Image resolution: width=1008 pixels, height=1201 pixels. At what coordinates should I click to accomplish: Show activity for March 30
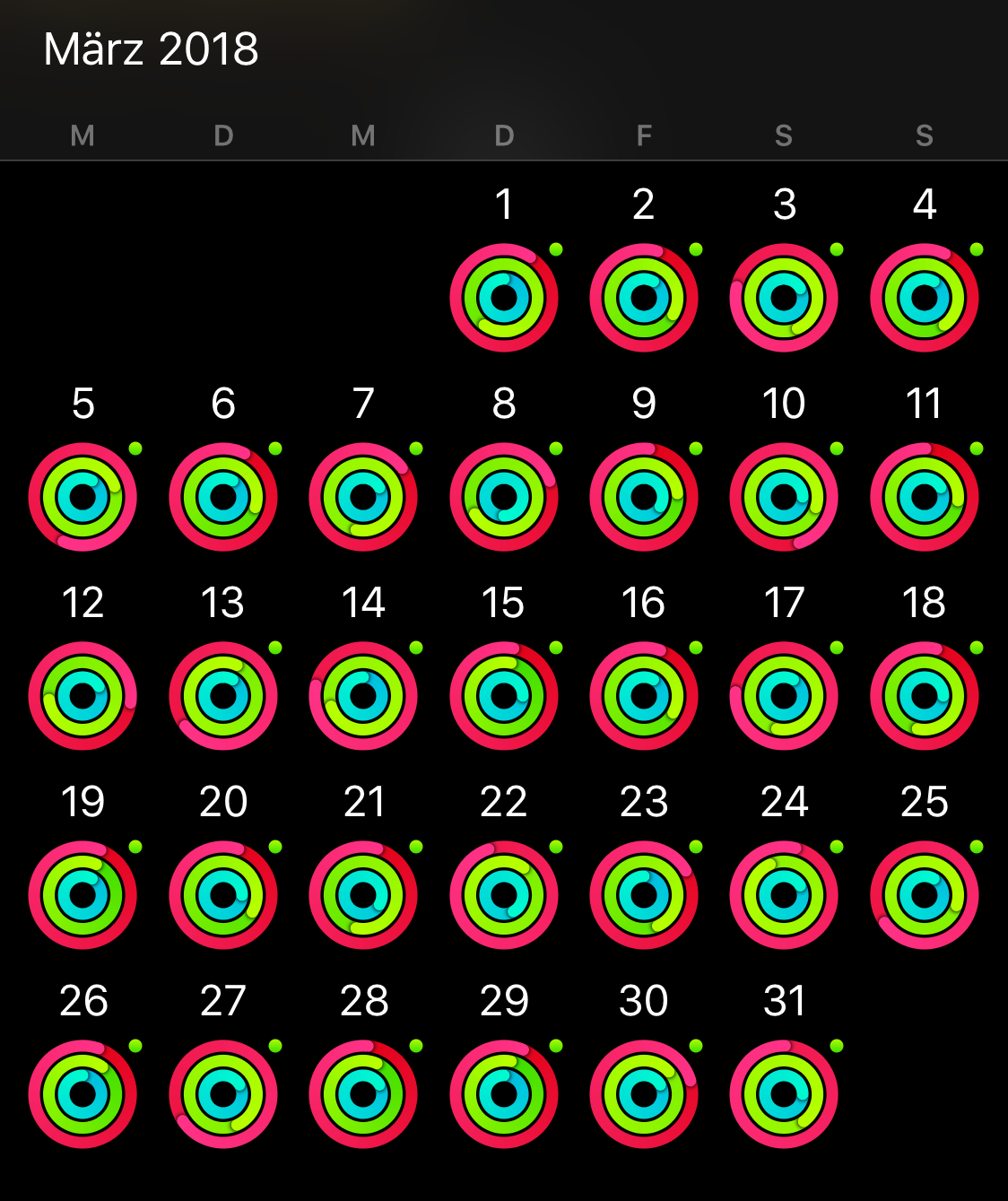(x=644, y=1094)
